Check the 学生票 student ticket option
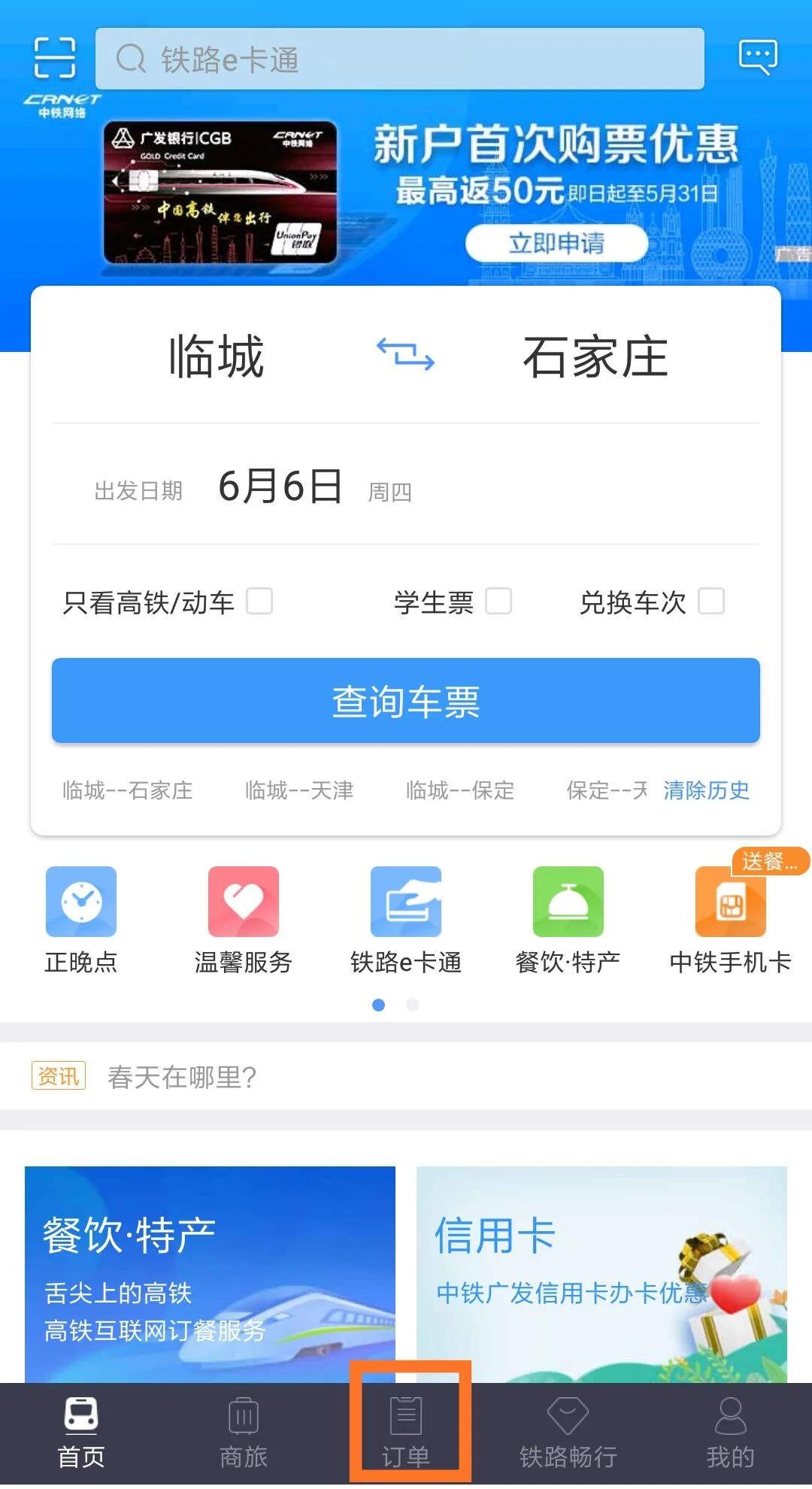 tap(498, 602)
